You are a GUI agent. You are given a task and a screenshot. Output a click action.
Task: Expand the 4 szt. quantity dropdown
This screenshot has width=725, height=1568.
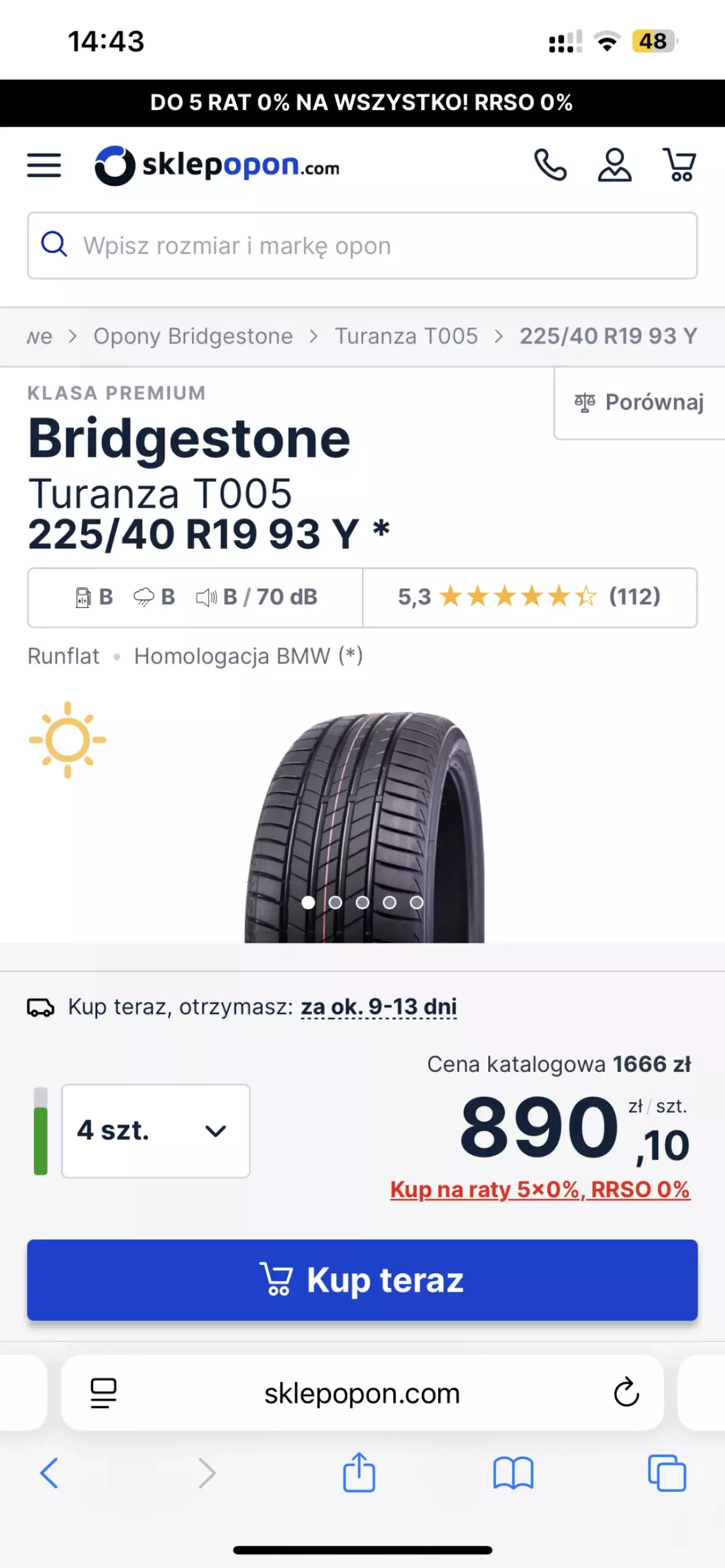[x=156, y=1131]
